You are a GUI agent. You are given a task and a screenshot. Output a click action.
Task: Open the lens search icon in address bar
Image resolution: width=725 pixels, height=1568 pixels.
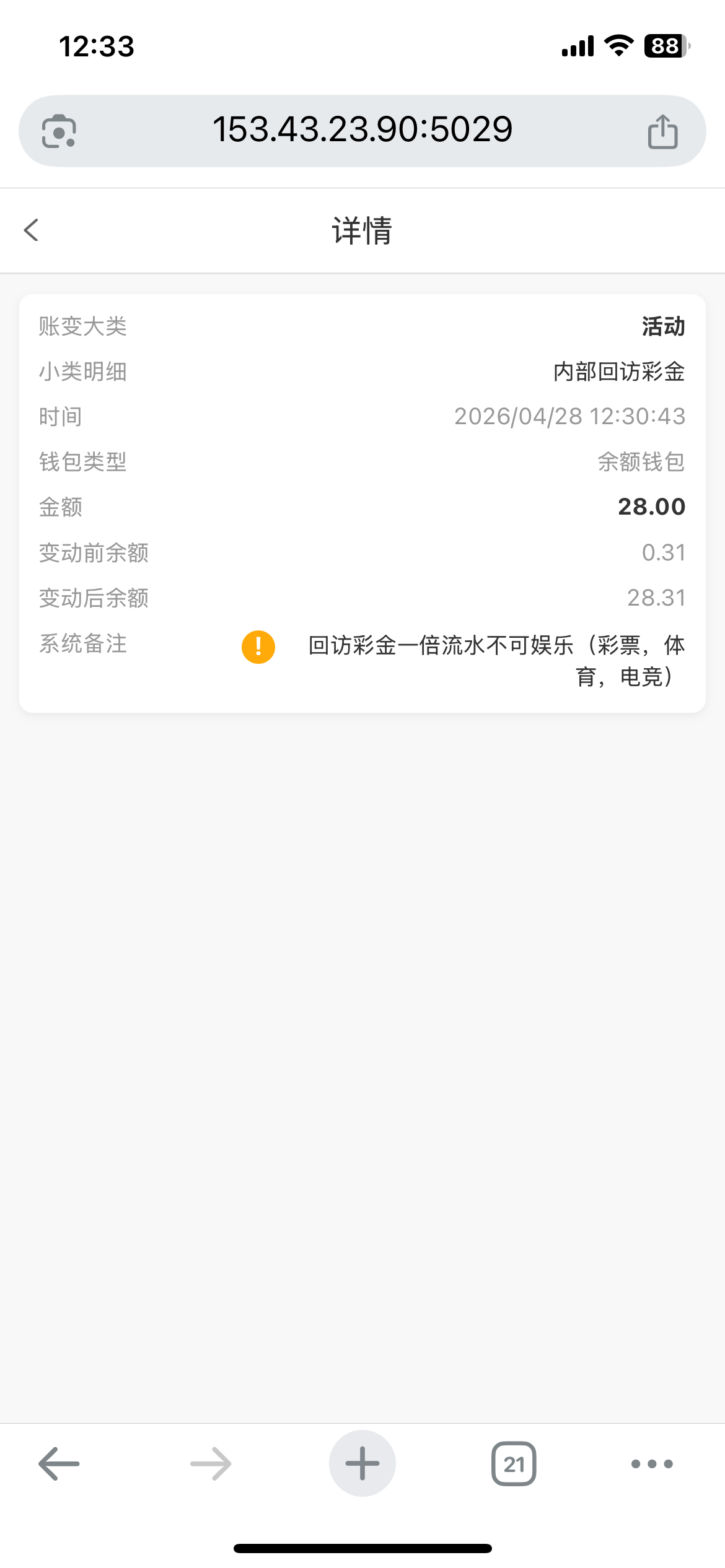pyautogui.click(x=59, y=131)
